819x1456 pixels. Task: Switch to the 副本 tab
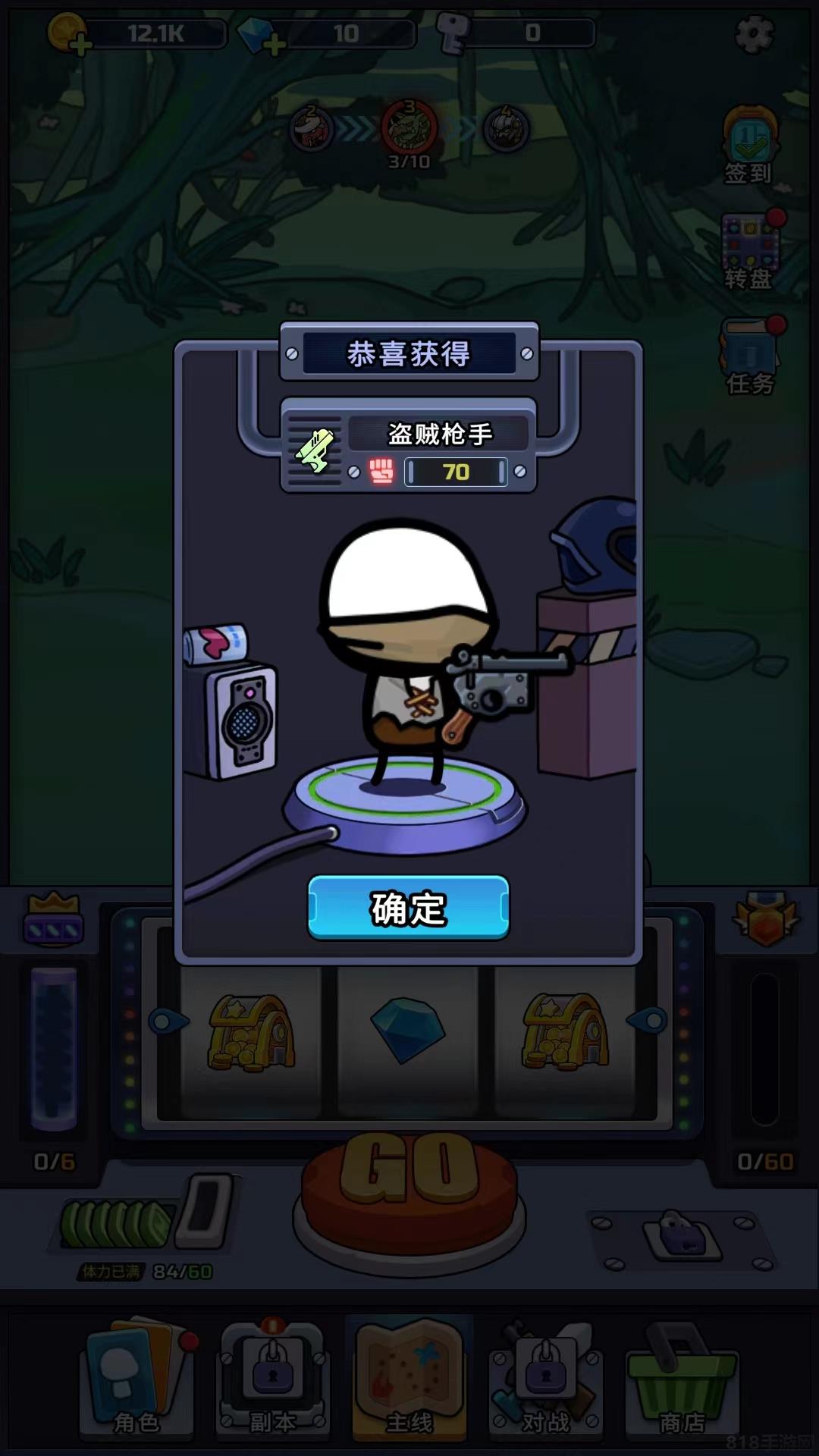click(273, 1380)
